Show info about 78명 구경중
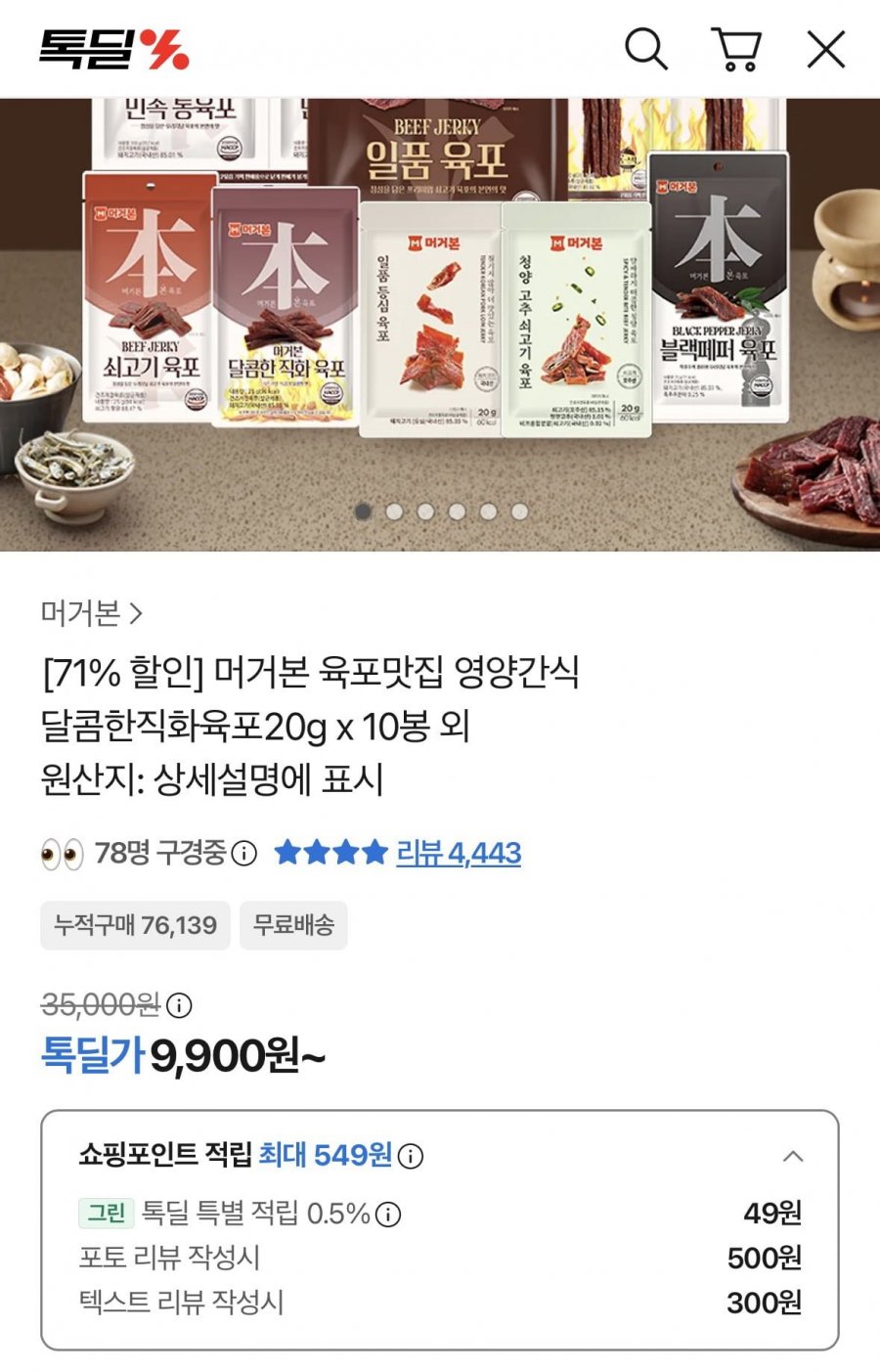This screenshot has height=1372, width=880. click(x=243, y=854)
